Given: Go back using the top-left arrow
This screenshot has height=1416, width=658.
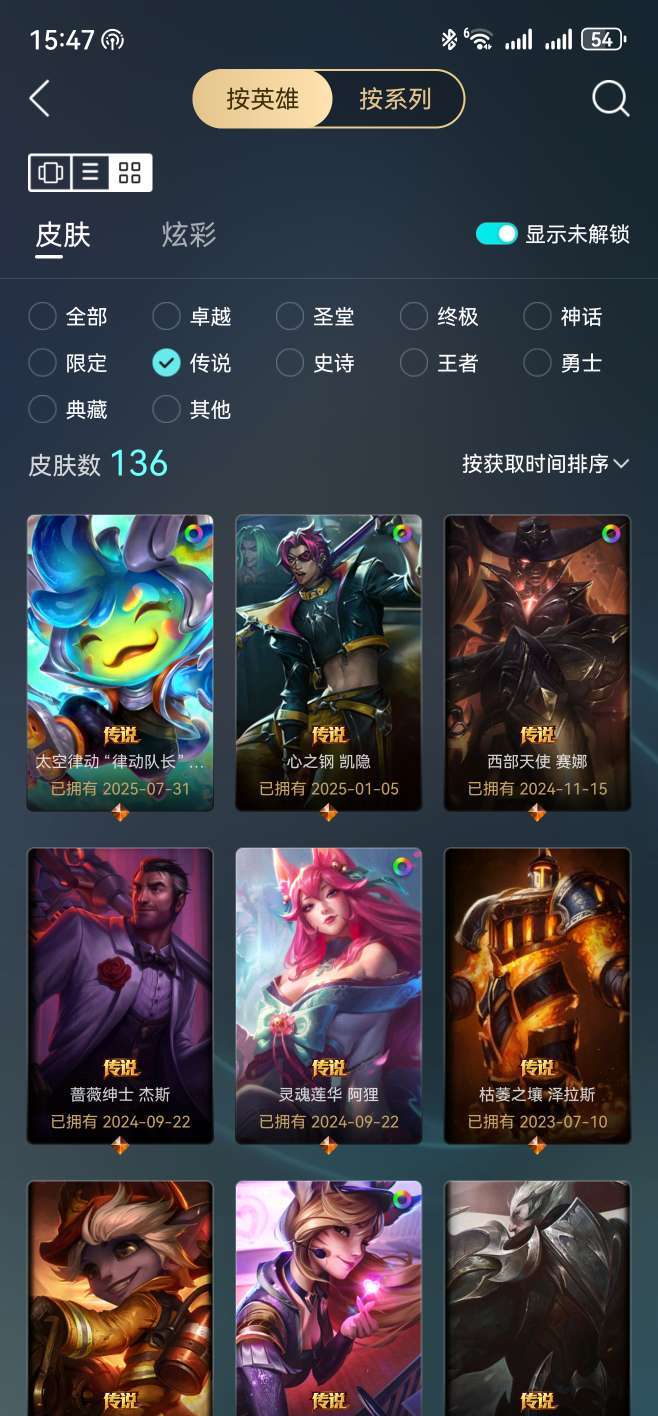Looking at the screenshot, I should pos(40,99).
